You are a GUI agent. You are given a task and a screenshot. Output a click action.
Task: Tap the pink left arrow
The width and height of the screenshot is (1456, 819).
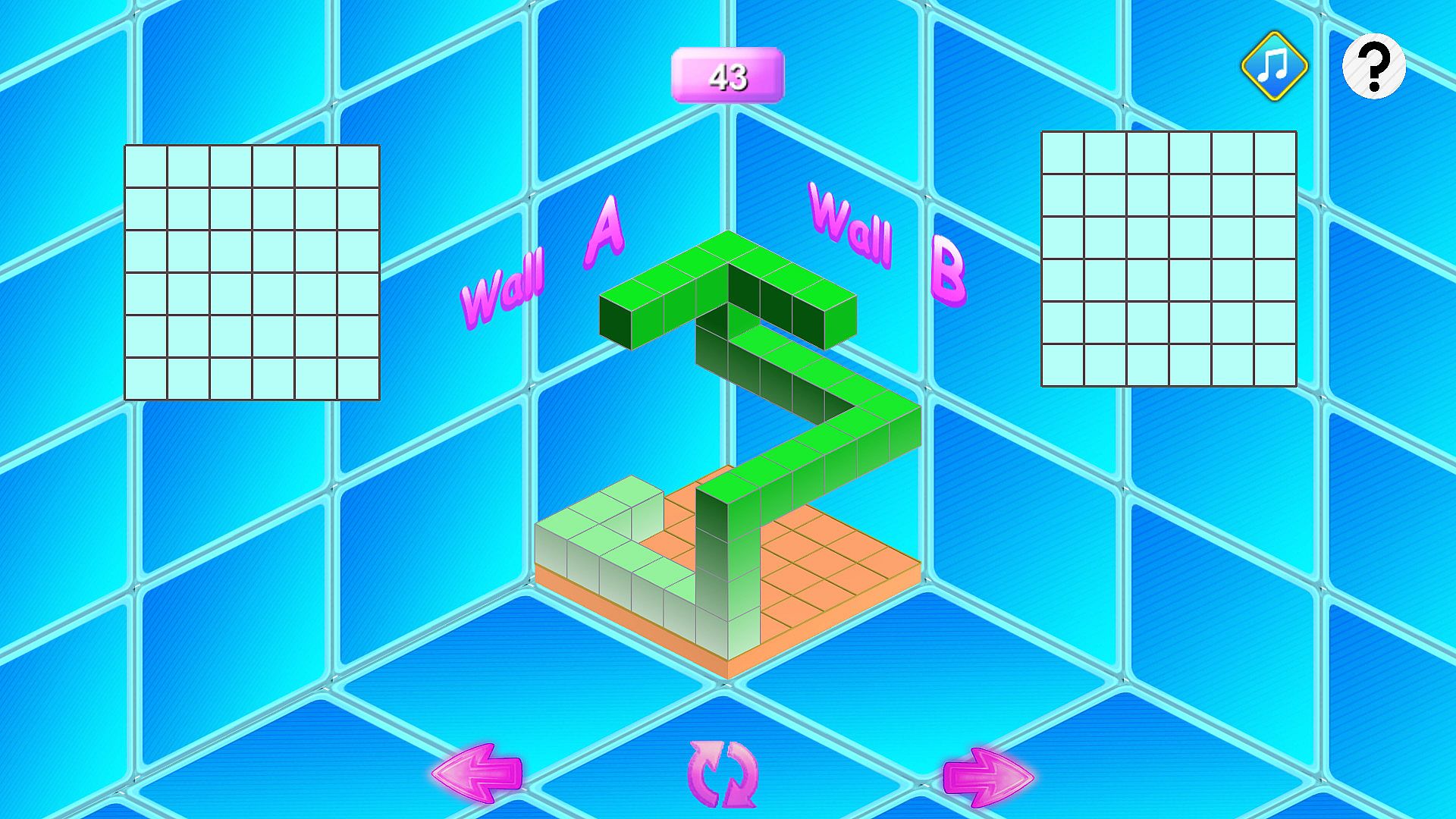pos(478,774)
